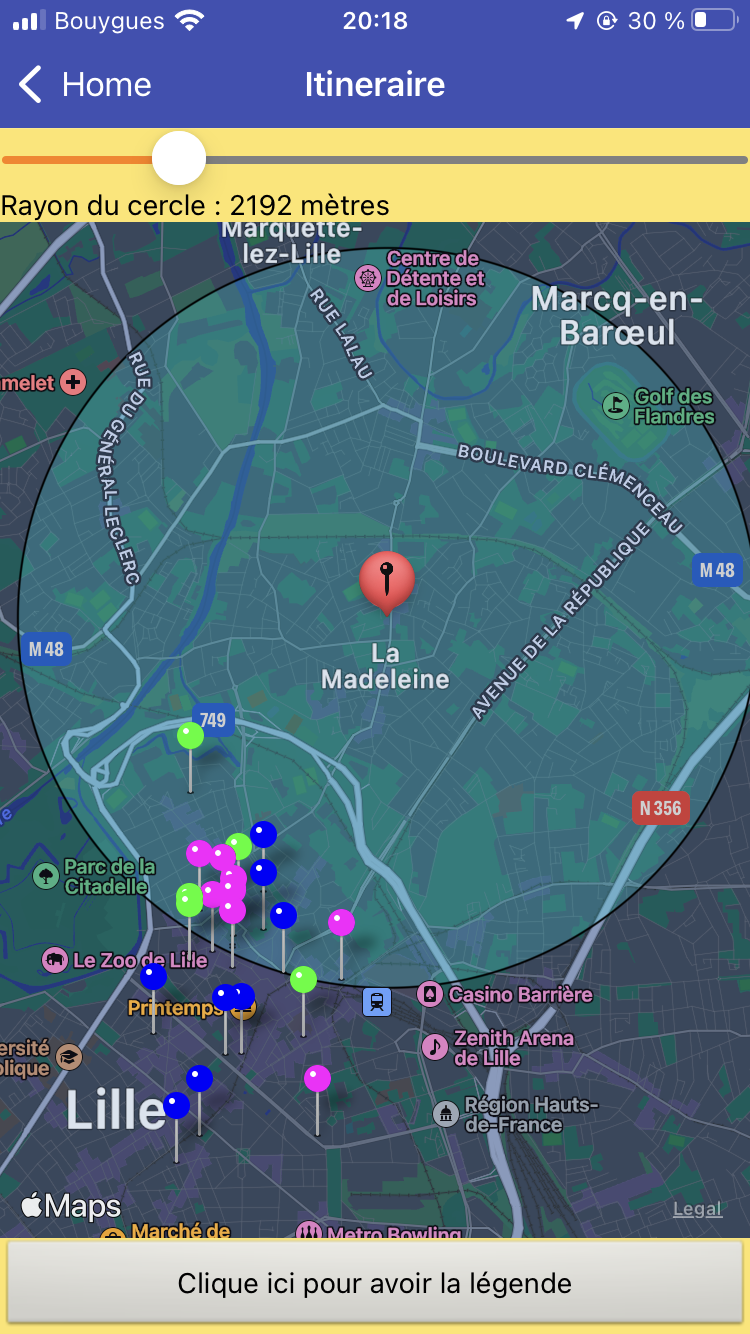The height and width of the screenshot is (1334, 750).
Task: Select the Région Hauts-de-France marker
Action: (x=446, y=1114)
